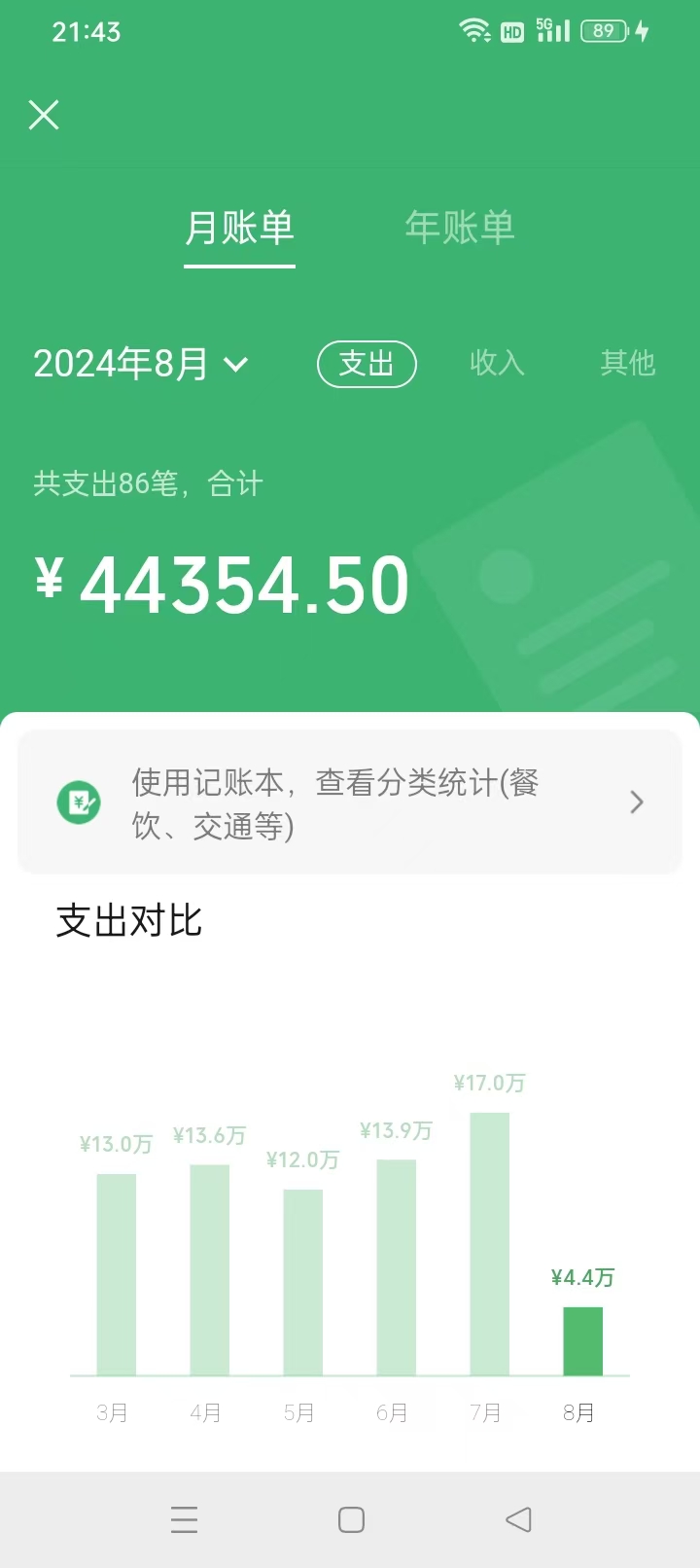Select the 支出 expense filter

coord(367,364)
